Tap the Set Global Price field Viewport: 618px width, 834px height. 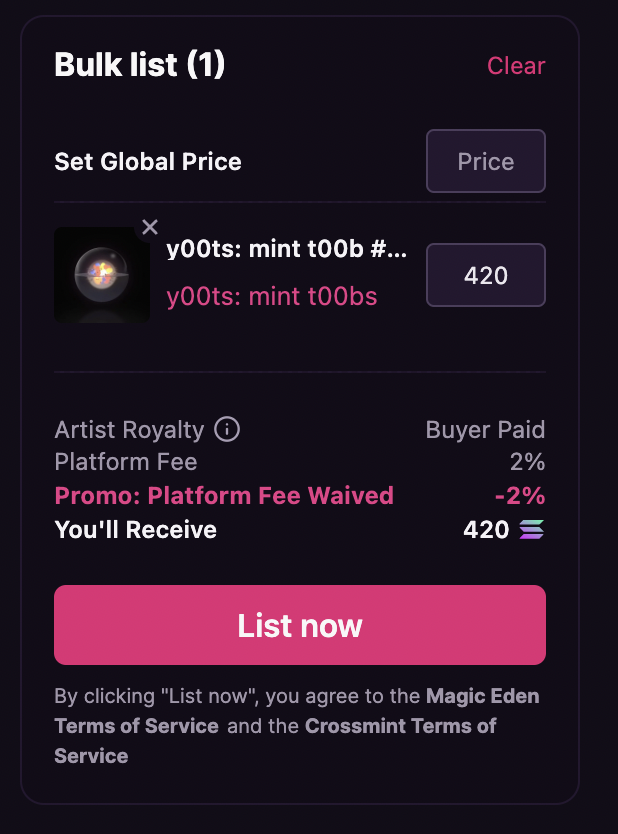pyautogui.click(x=486, y=161)
